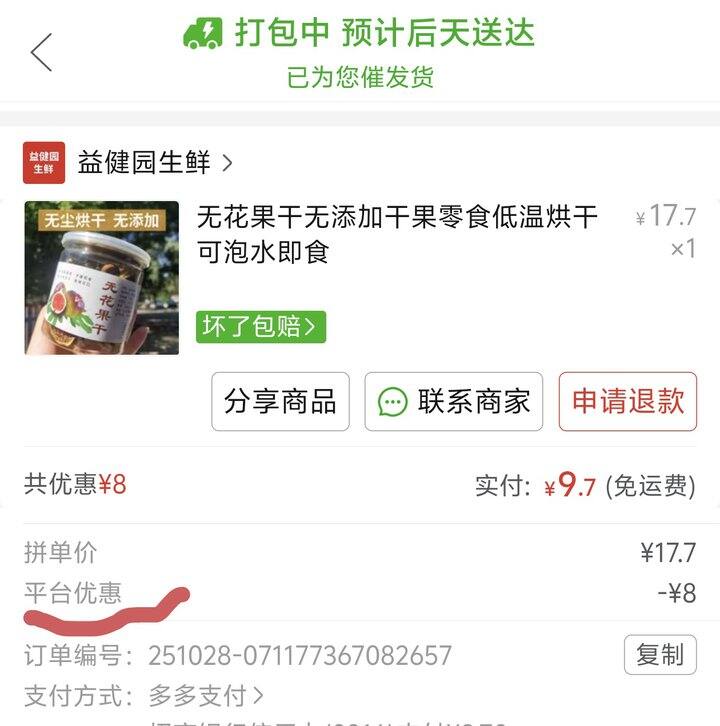Contact the seller via 联系商家
The width and height of the screenshot is (720, 726).
tap(454, 402)
